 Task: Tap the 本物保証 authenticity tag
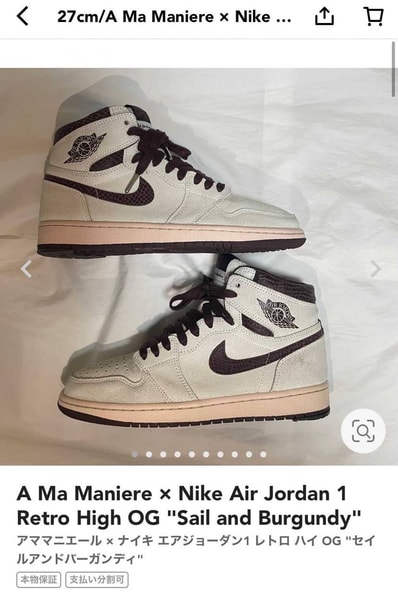(x=39, y=579)
